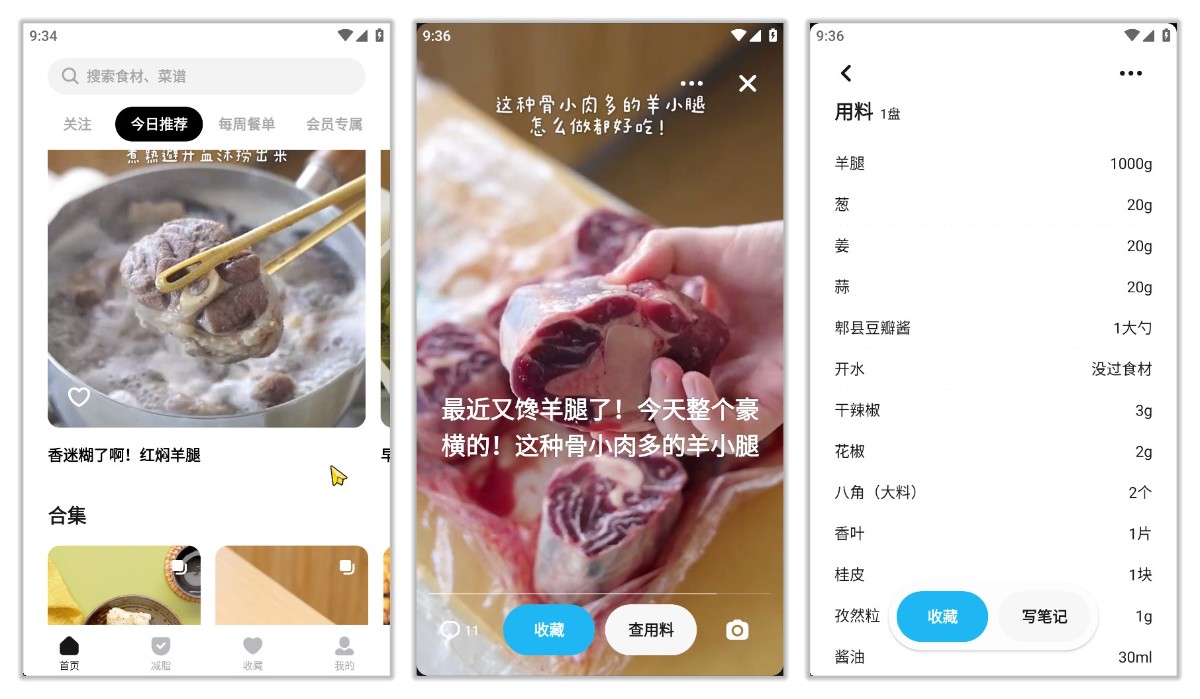
Task: Like the 红焖羊腿 recipe with the heart icon
Action: [x=79, y=397]
